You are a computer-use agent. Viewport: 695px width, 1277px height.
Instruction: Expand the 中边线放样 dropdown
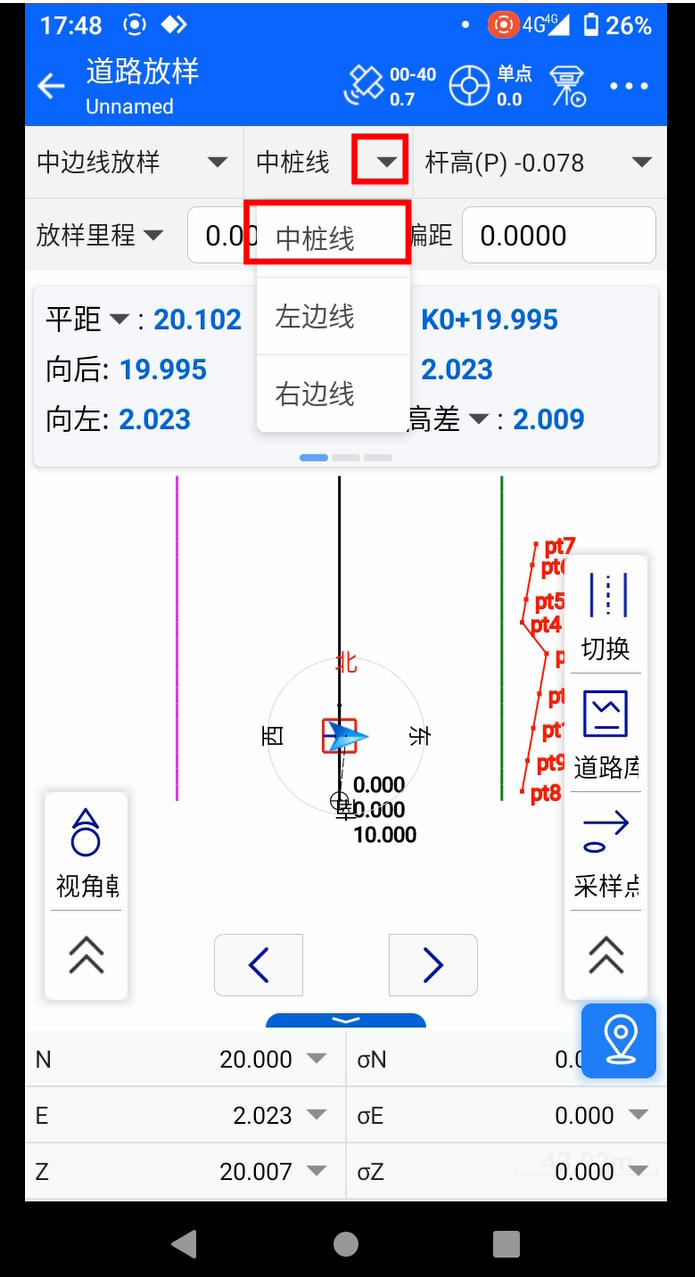[x=133, y=162]
